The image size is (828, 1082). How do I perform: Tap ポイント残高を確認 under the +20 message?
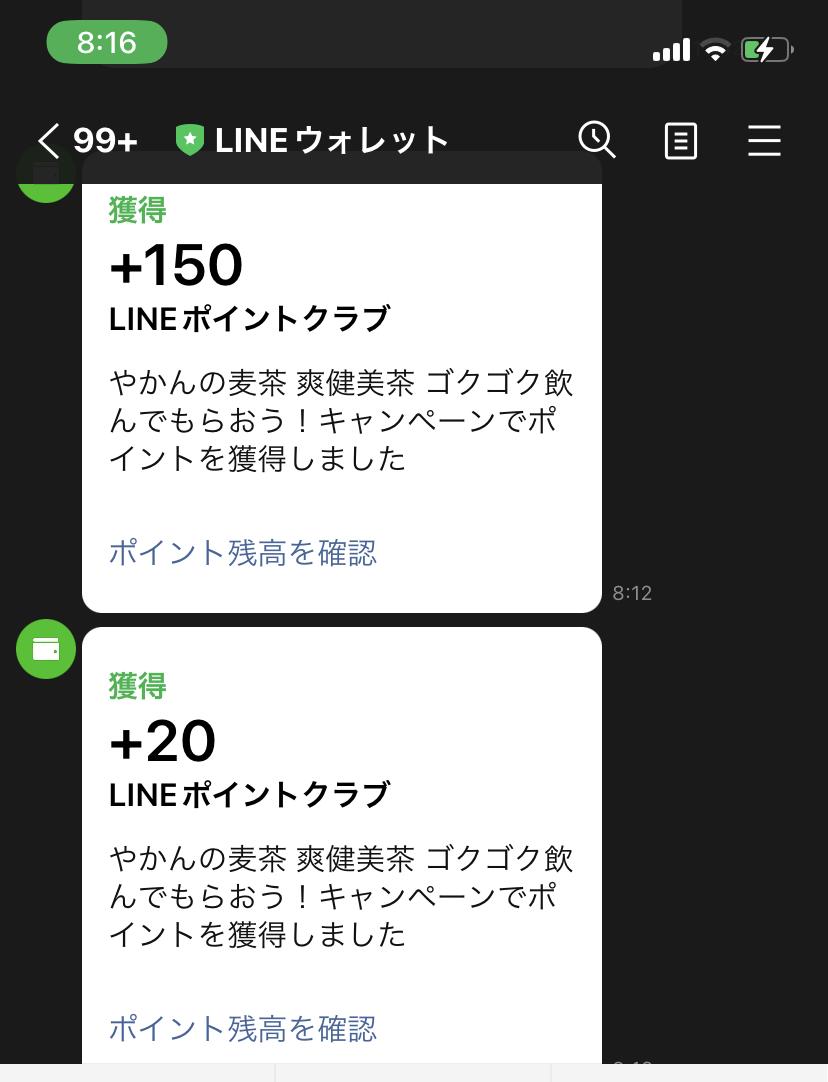pos(242,1028)
